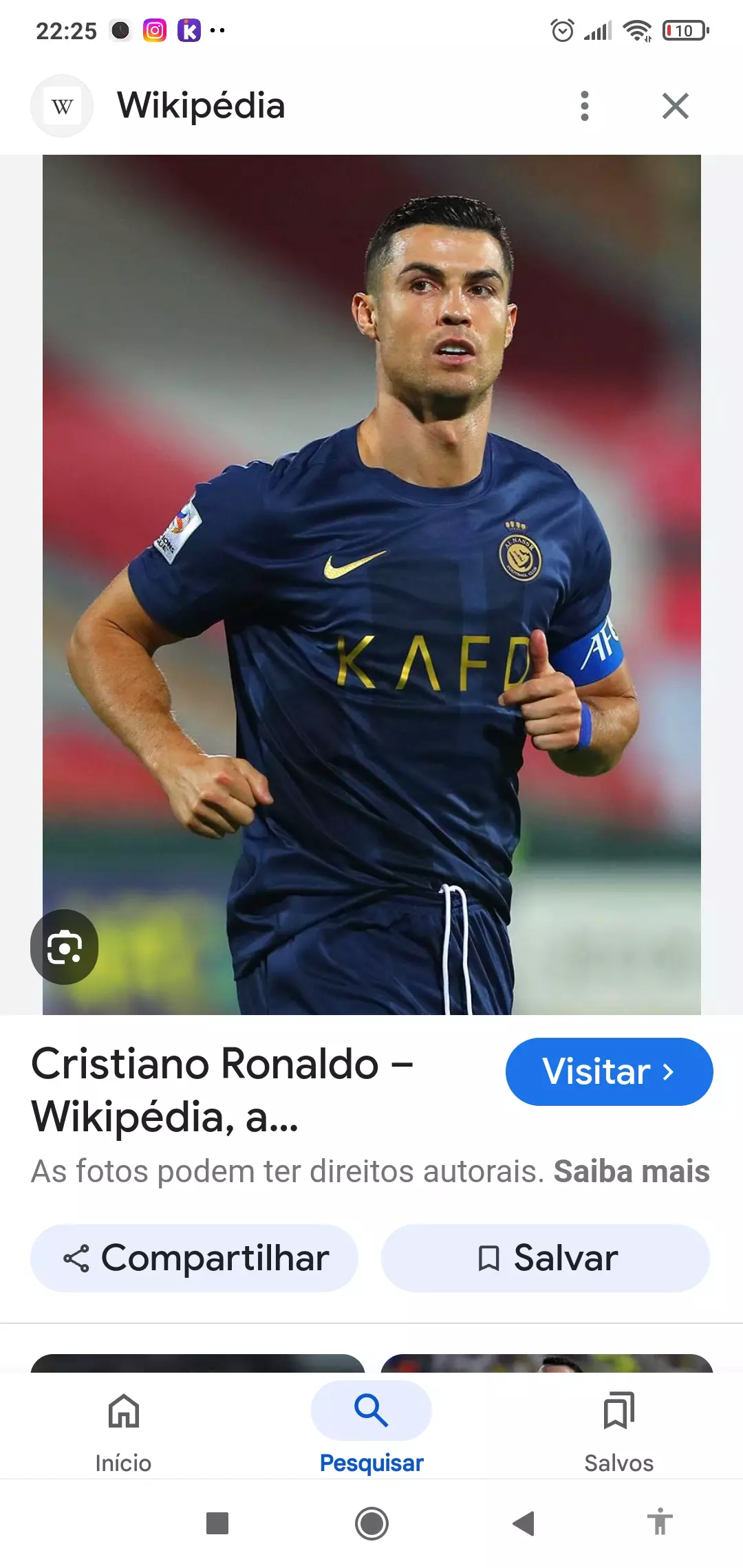The height and width of the screenshot is (1568, 743).
Task: Search this image with Google Lens
Action: (x=65, y=947)
